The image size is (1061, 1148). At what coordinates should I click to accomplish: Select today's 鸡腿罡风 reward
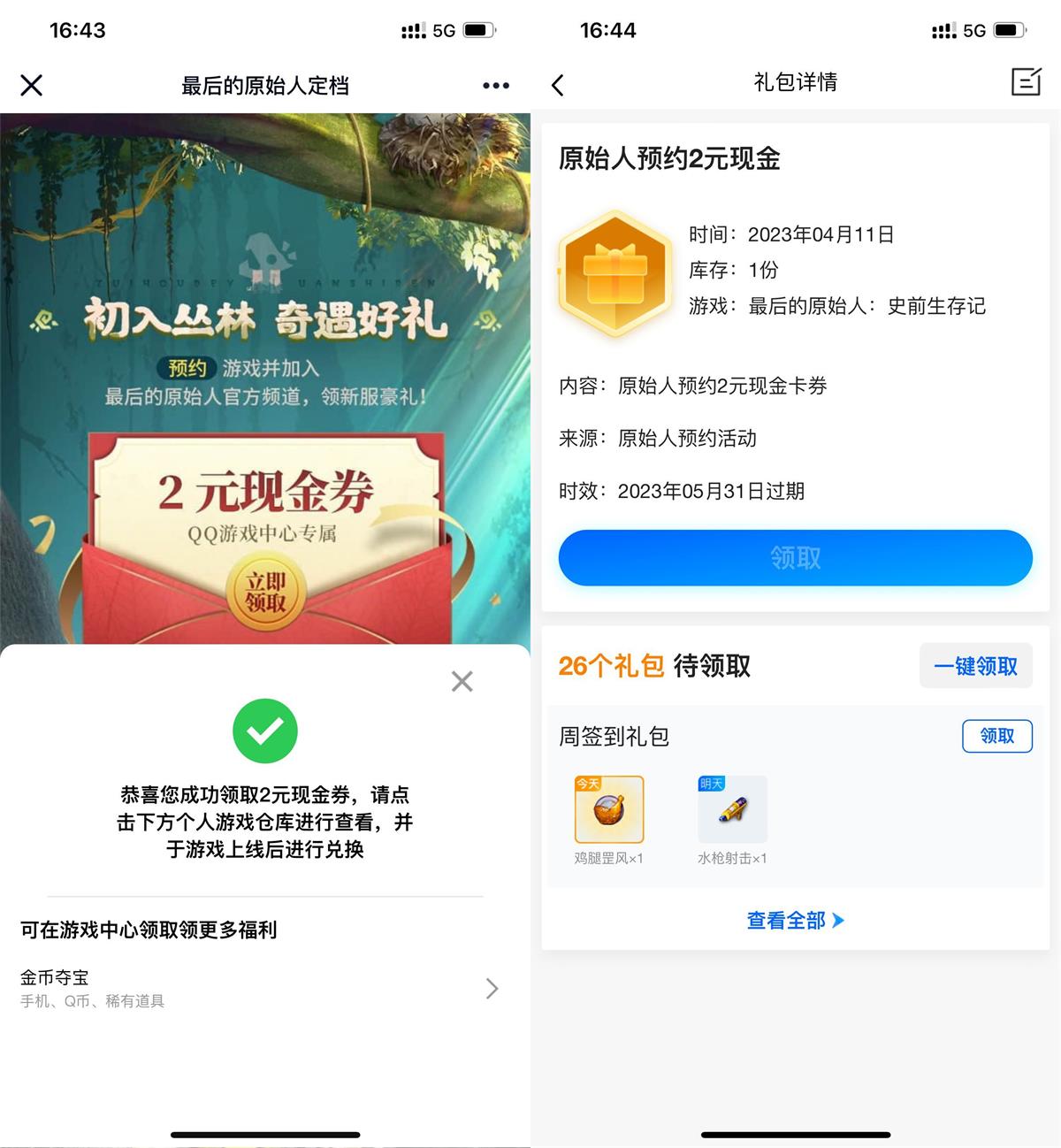click(609, 809)
